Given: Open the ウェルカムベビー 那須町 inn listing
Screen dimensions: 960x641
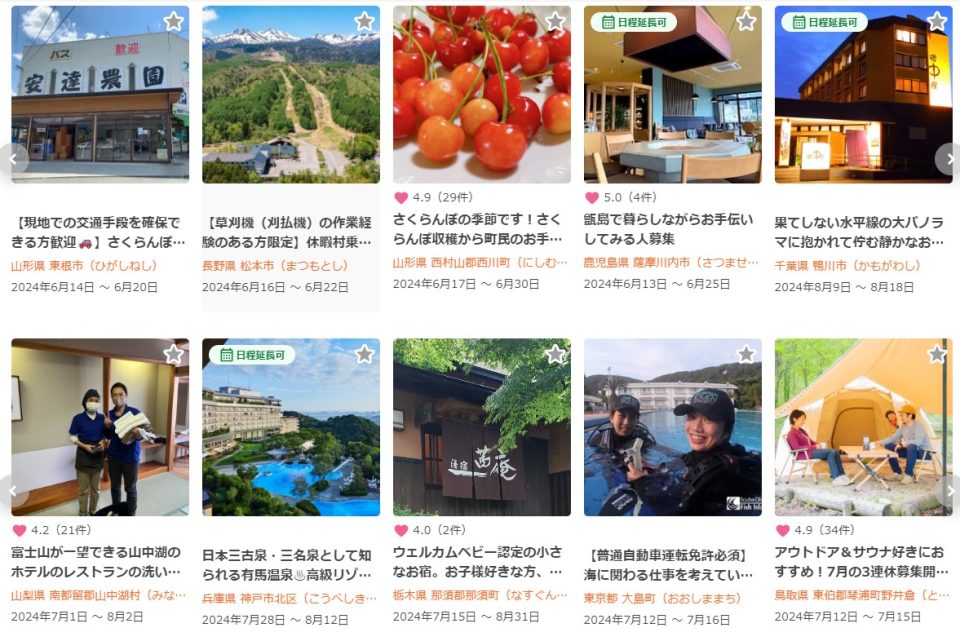Looking at the screenshot, I should click(481, 563).
